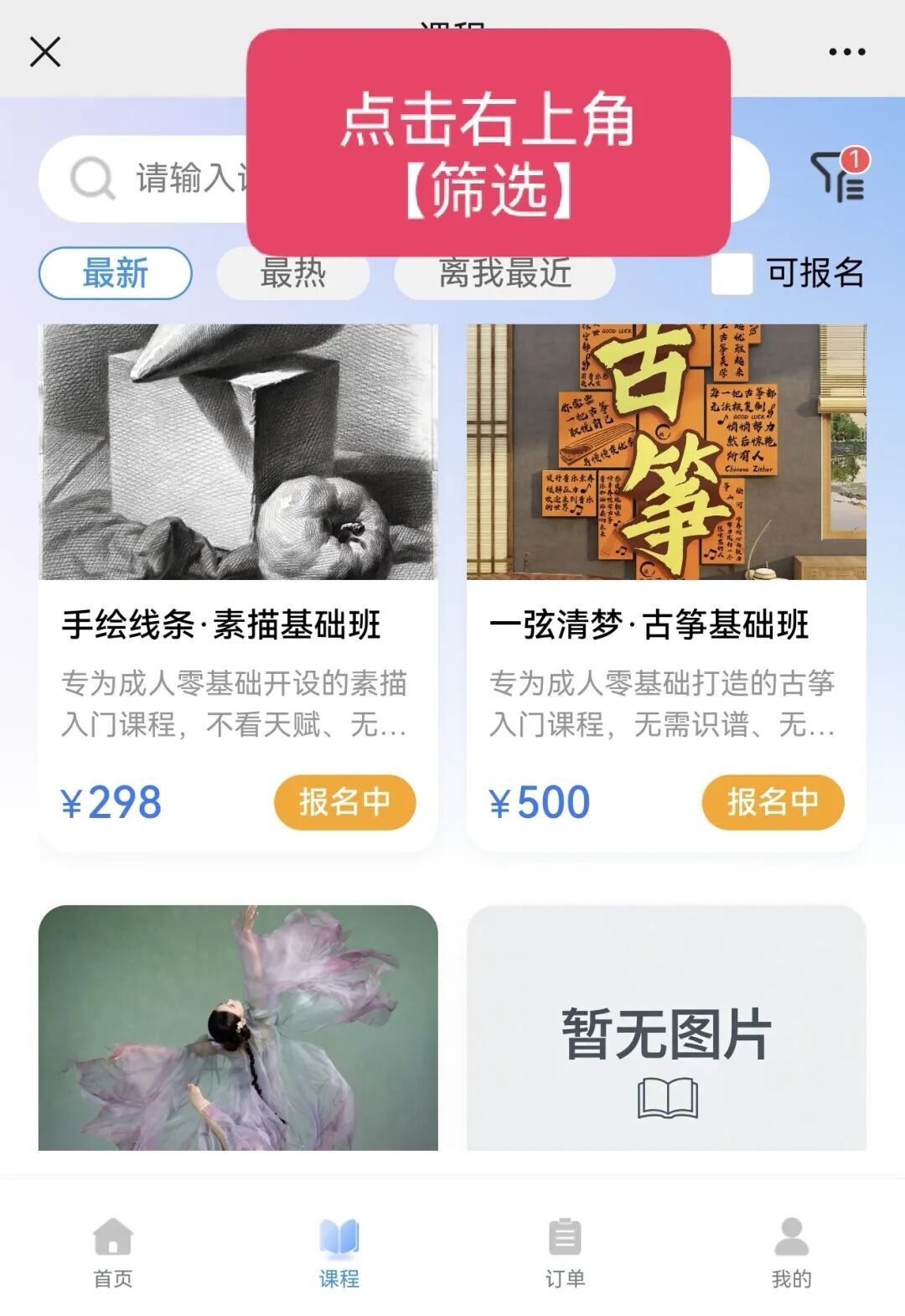
Task: Open the filter icon with red badge
Action: point(838,176)
